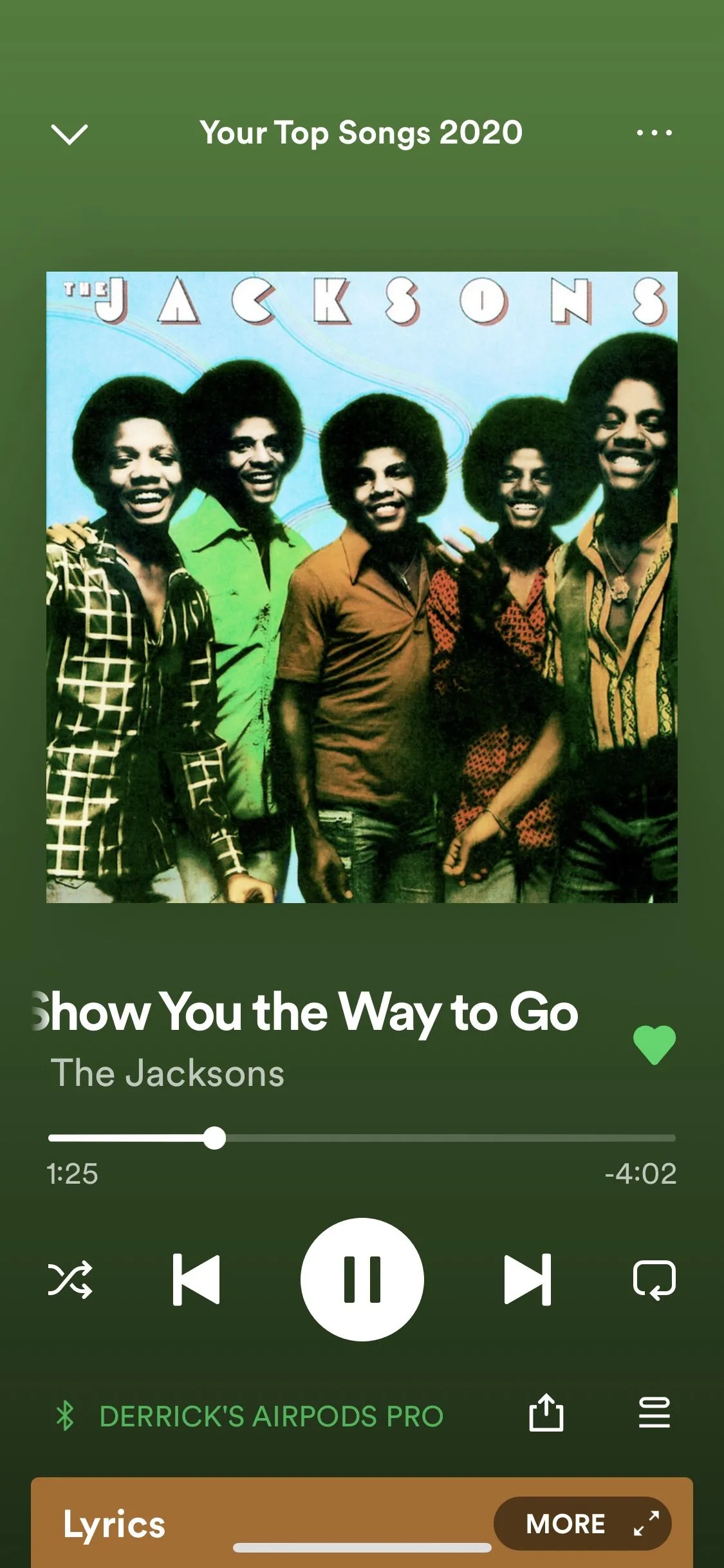Open the play queue
724x1568 pixels.
(x=654, y=1414)
